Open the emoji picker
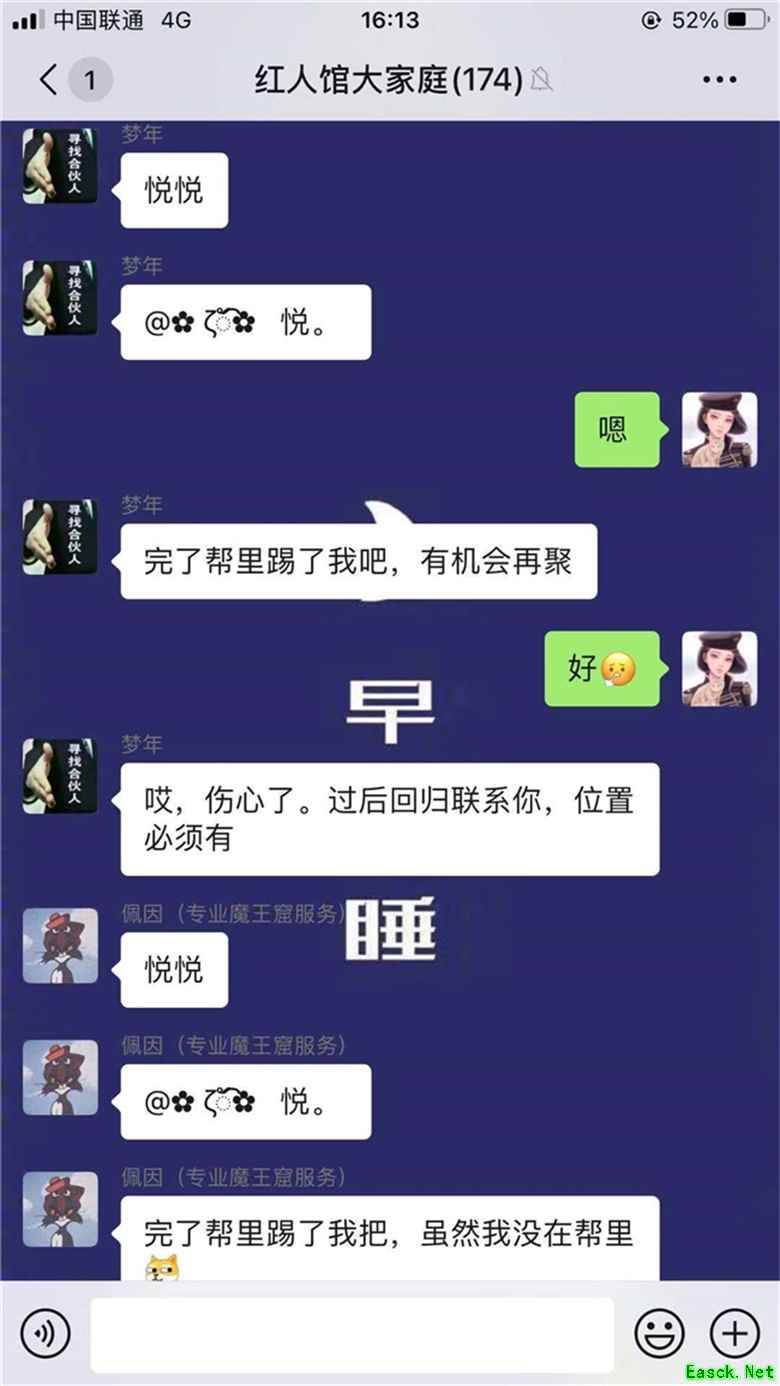 click(660, 1333)
